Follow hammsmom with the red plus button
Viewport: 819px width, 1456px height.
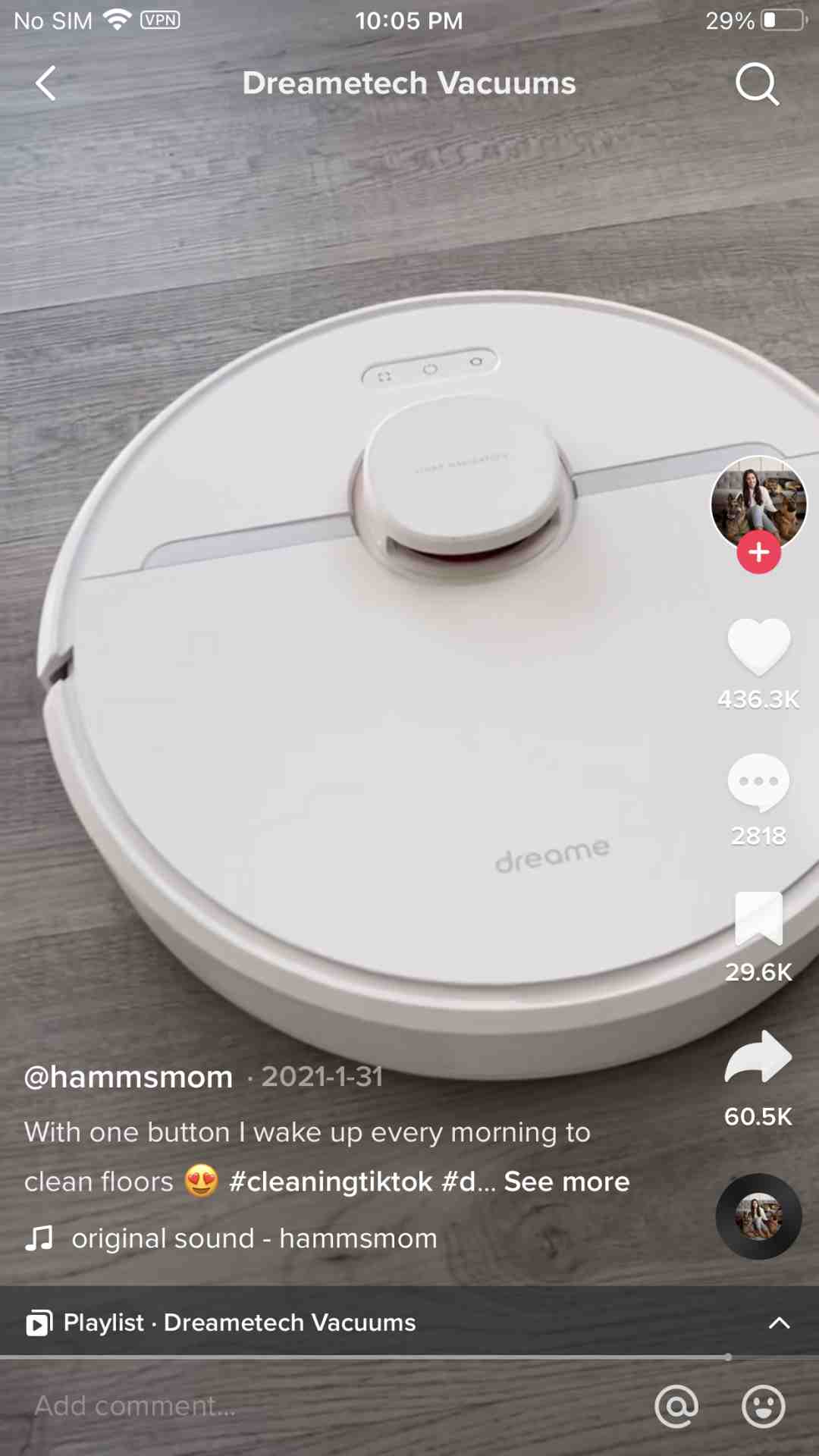758,553
